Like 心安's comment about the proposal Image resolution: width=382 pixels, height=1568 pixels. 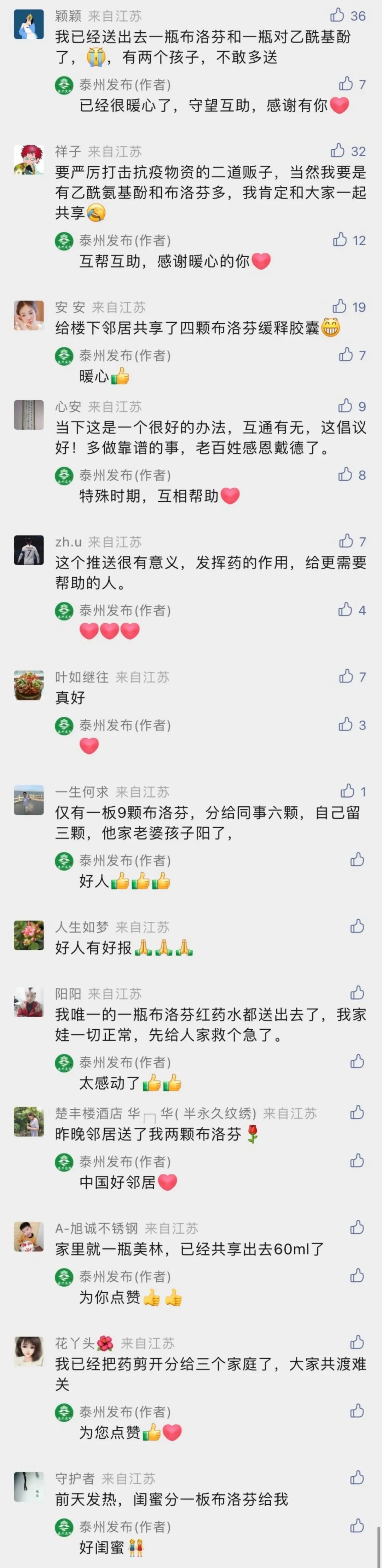click(x=346, y=405)
